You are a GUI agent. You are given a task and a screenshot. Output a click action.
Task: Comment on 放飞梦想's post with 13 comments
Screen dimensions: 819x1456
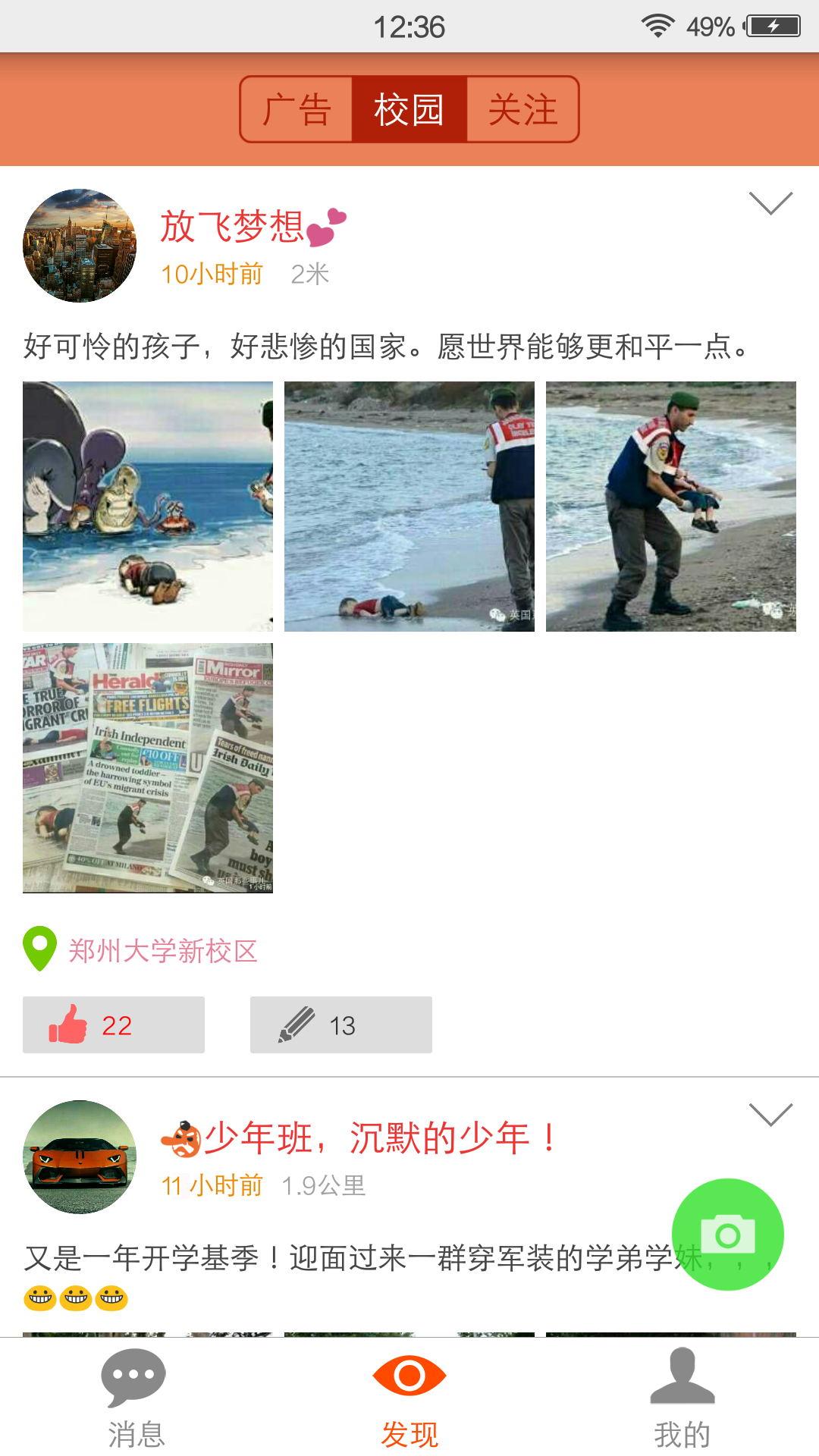point(341,1025)
